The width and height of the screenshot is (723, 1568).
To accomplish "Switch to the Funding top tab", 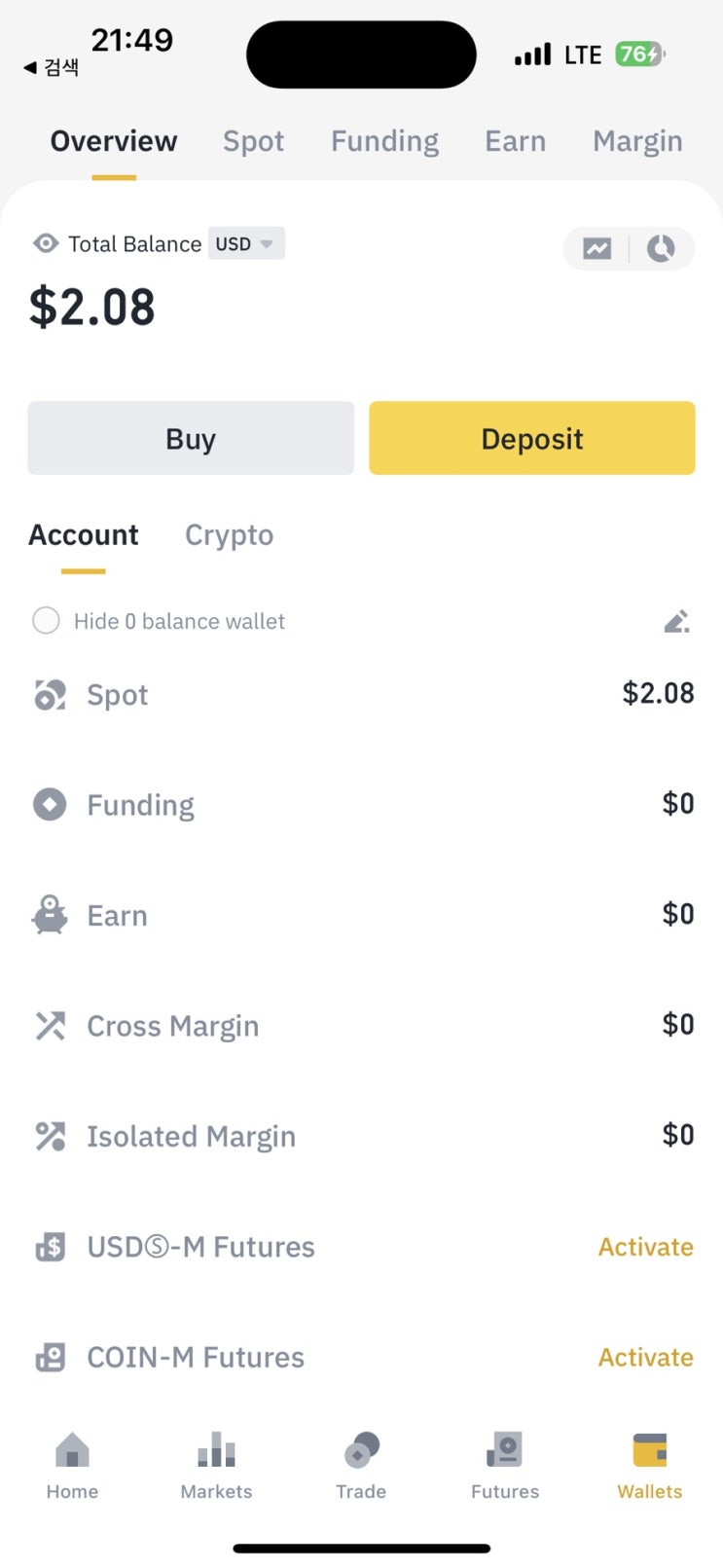I will tap(385, 142).
